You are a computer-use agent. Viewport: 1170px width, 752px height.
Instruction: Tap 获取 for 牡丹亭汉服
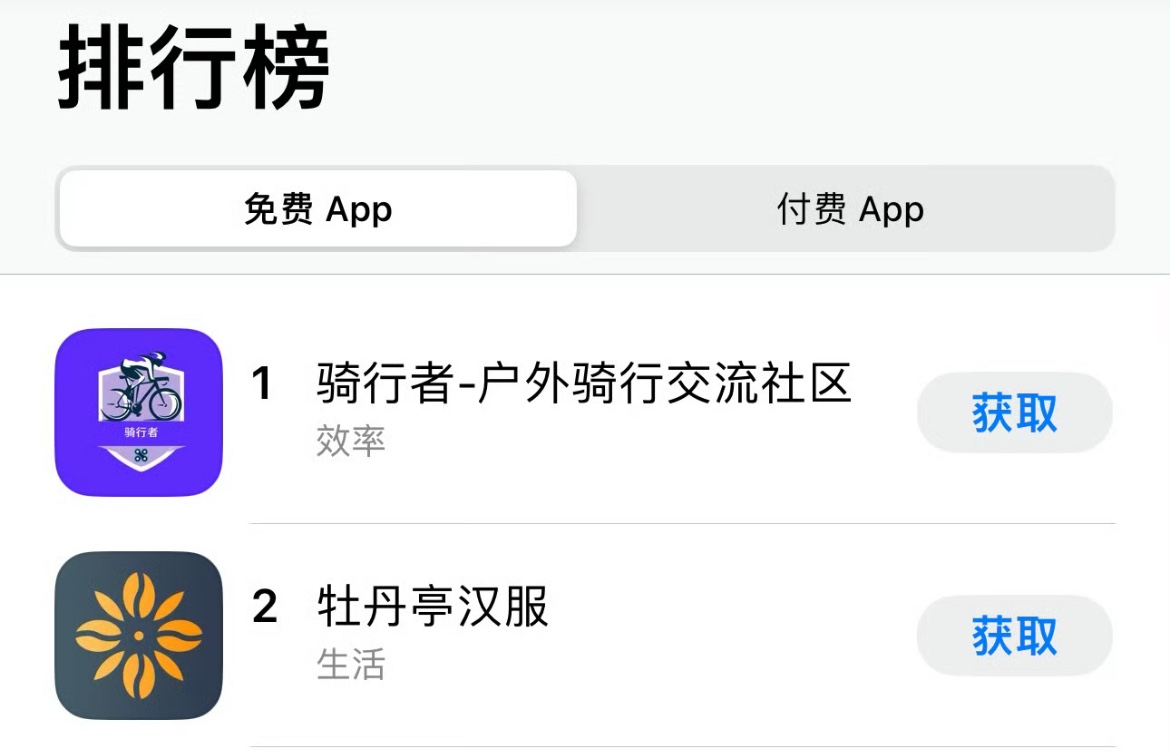coord(1014,636)
